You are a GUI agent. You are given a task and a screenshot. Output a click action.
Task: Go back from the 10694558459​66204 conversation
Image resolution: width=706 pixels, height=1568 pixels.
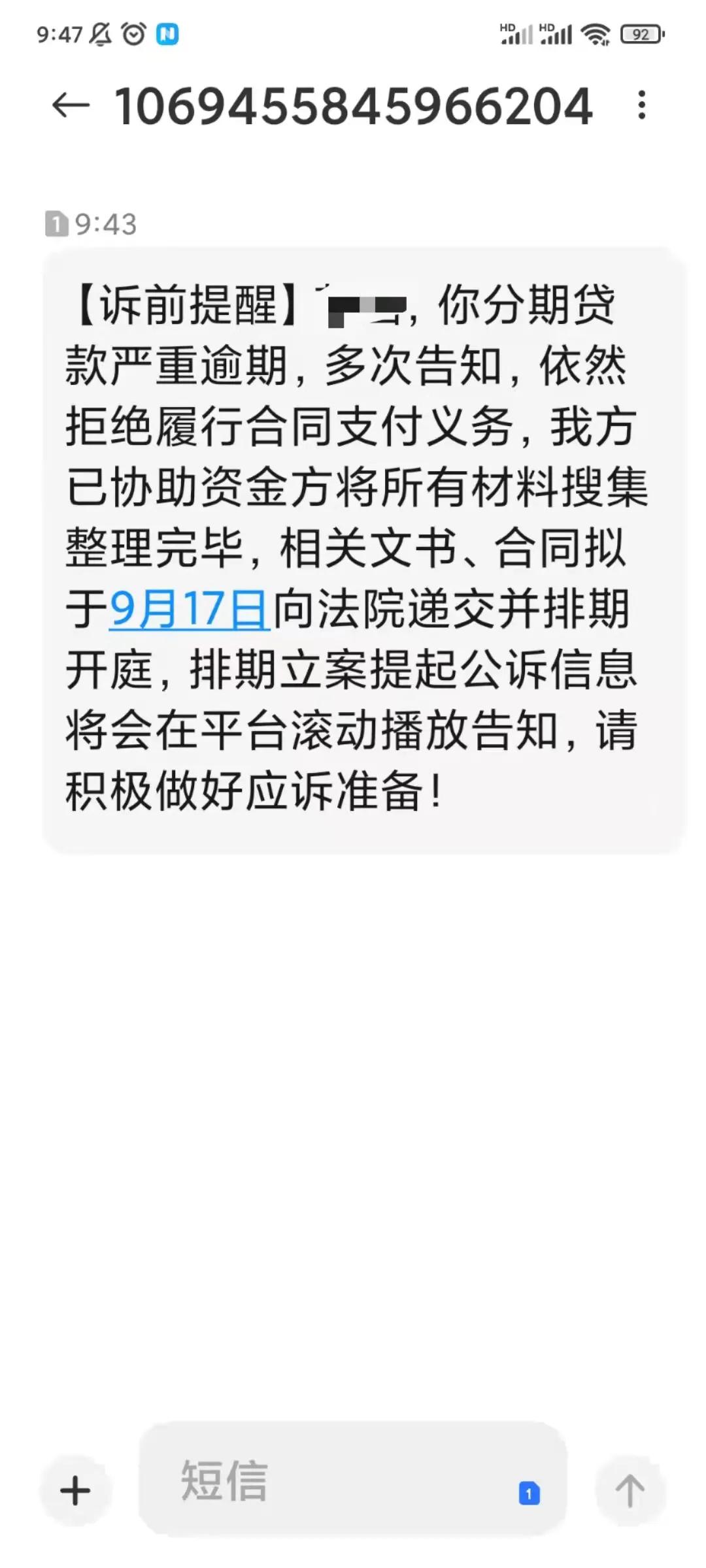(x=71, y=105)
